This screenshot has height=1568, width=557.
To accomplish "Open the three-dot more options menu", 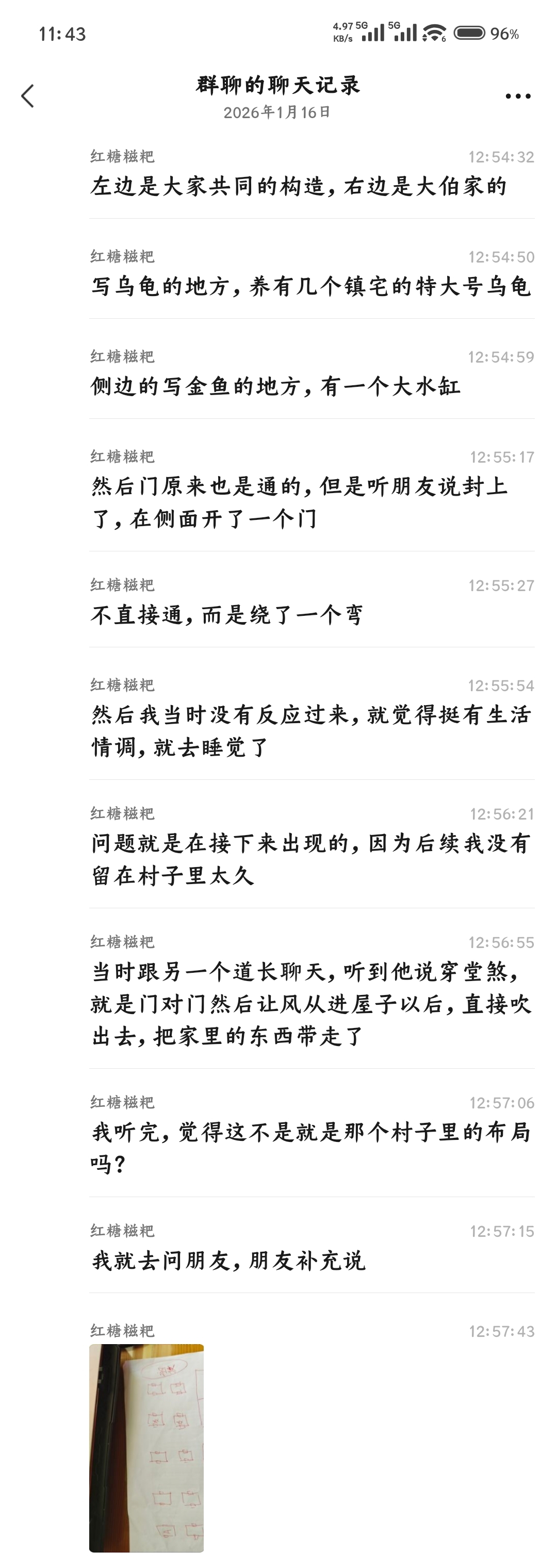I will pos(517,96).
